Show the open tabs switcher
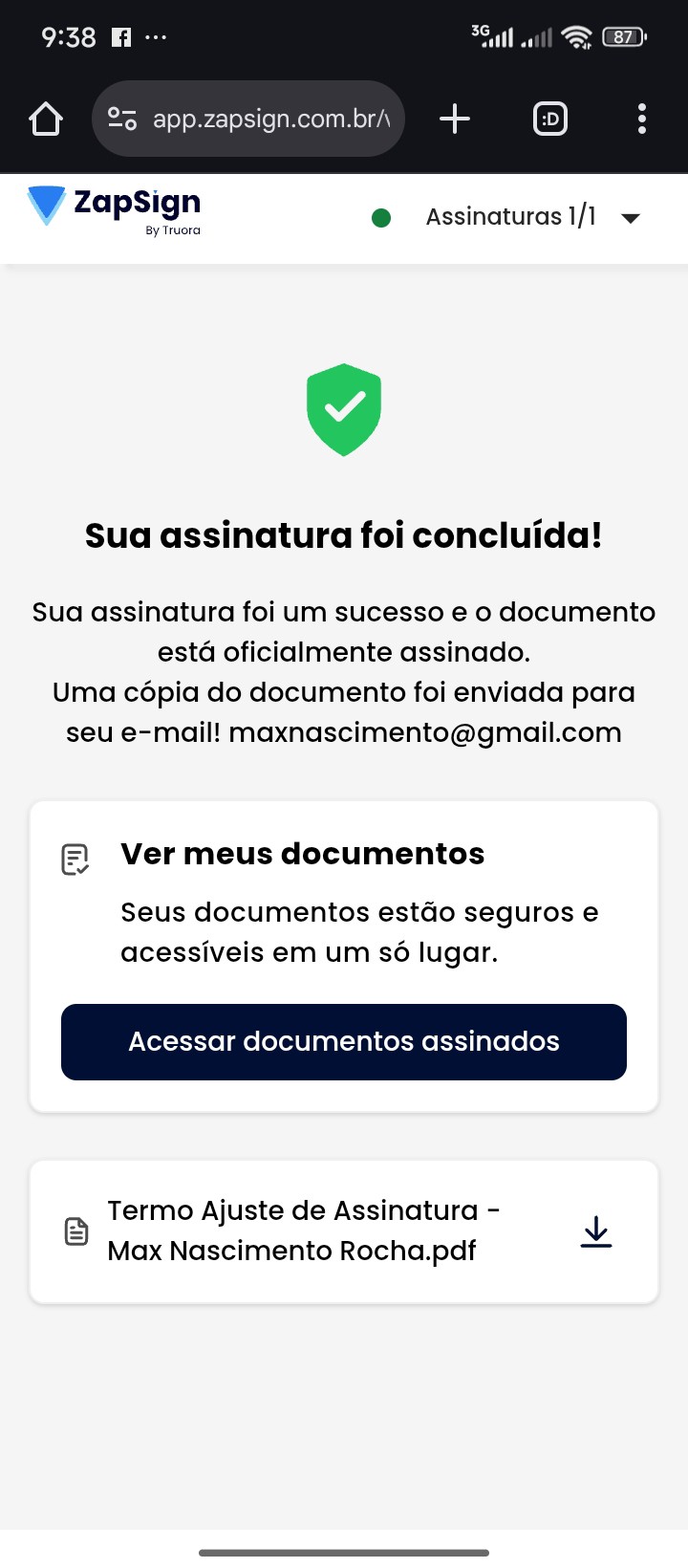Screen dimensions: 688x1568 [550, 120]
